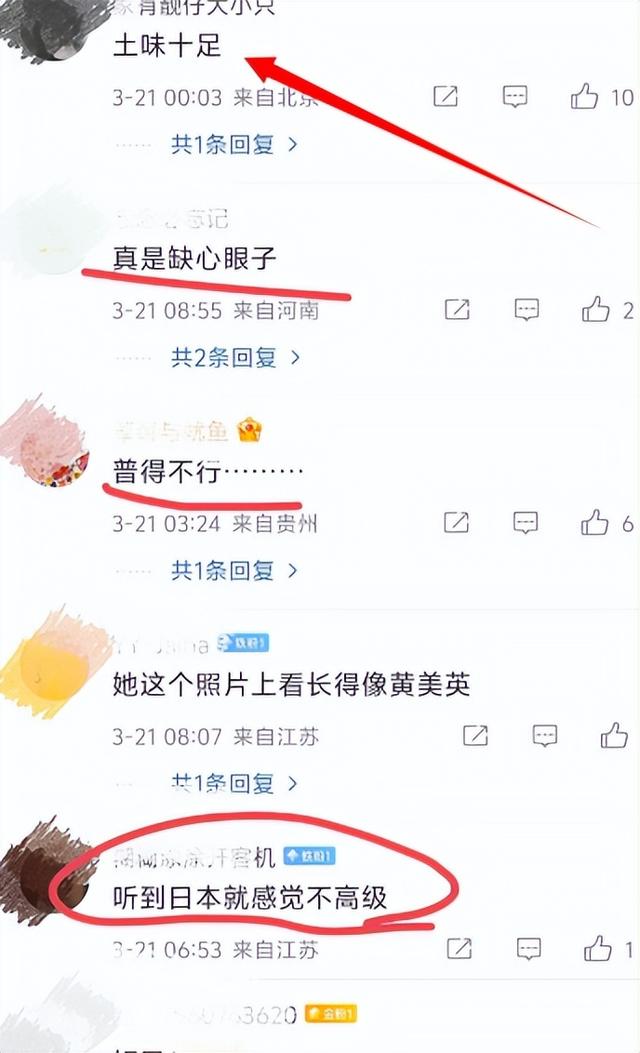The width and height of the screenshot is (640, 1053).
Task: Reply to the comment about 黄美英
Action: click(545, 737)
